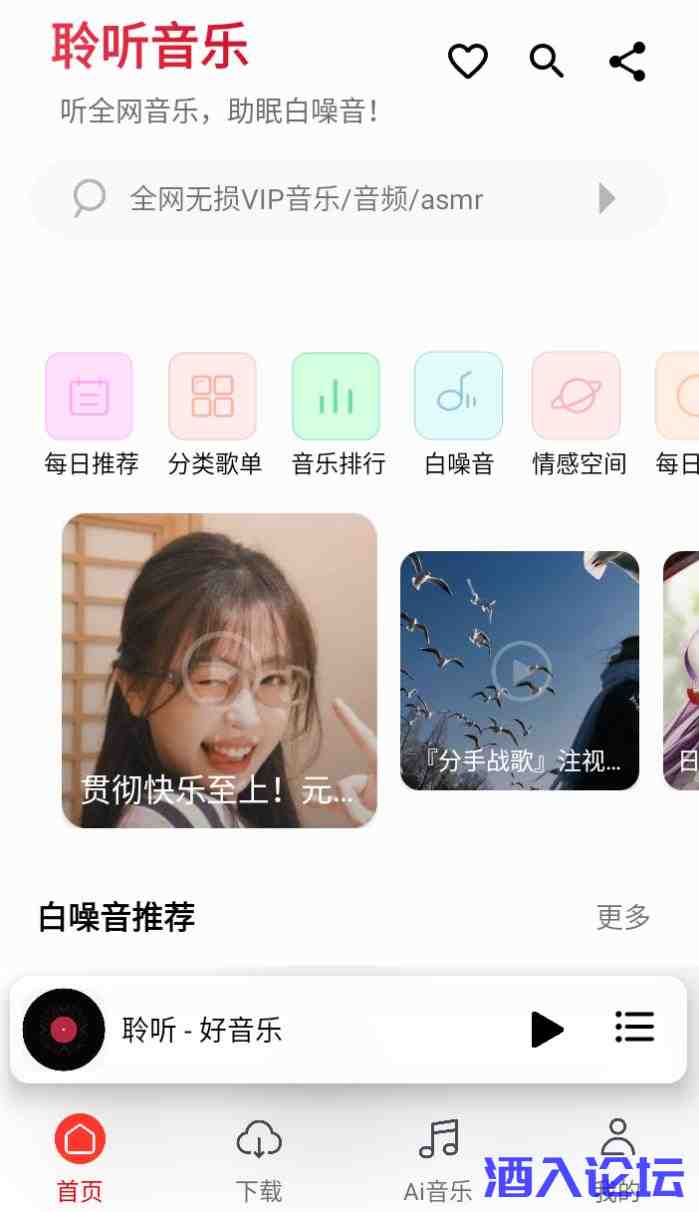The width and height of the screenshot is (699, 1212).
Task: Tap the magnifier icon in the header
Action: pos(546,61)
